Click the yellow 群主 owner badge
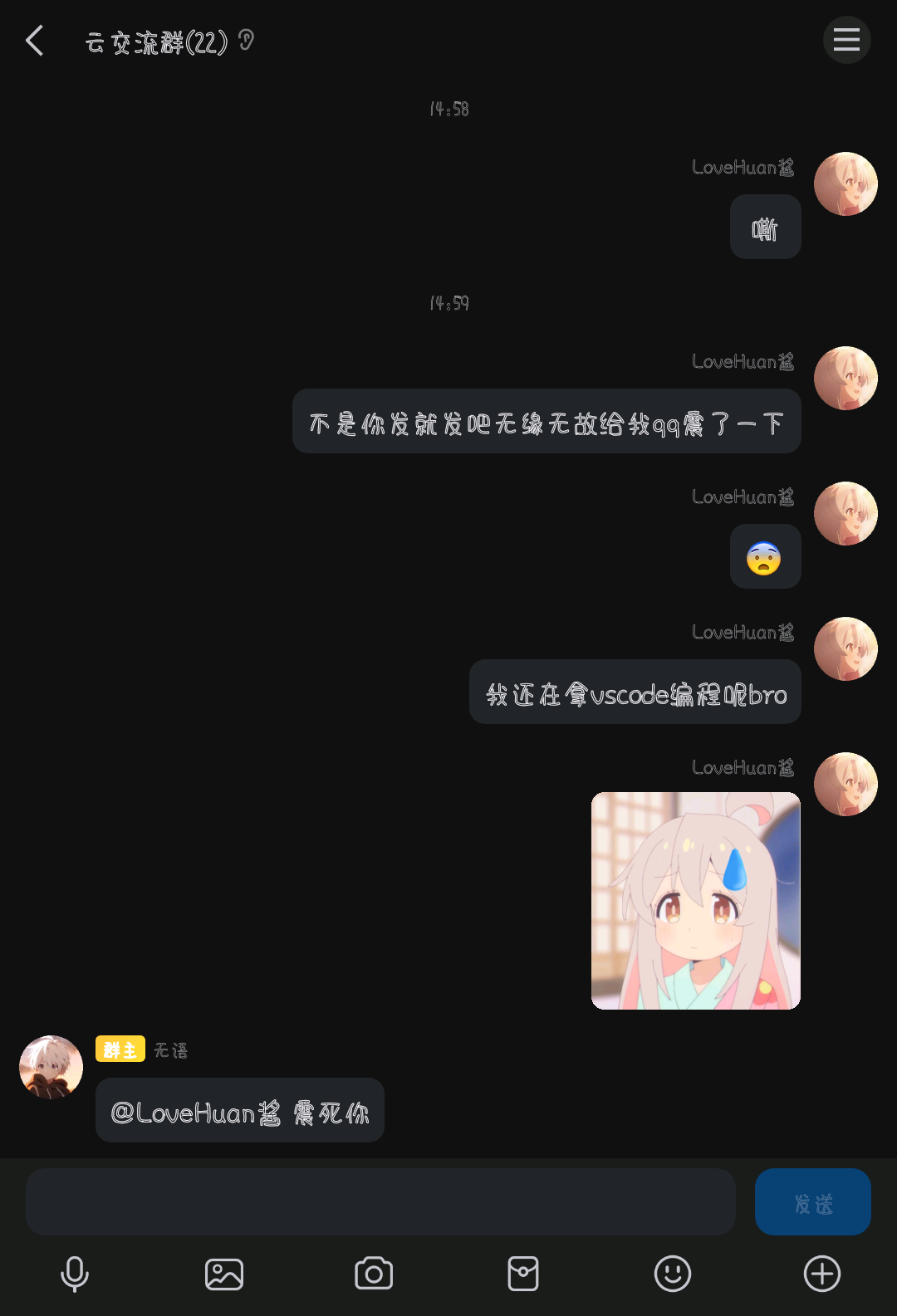This screenshot has height=1316, width=897. pos(120,1049)
